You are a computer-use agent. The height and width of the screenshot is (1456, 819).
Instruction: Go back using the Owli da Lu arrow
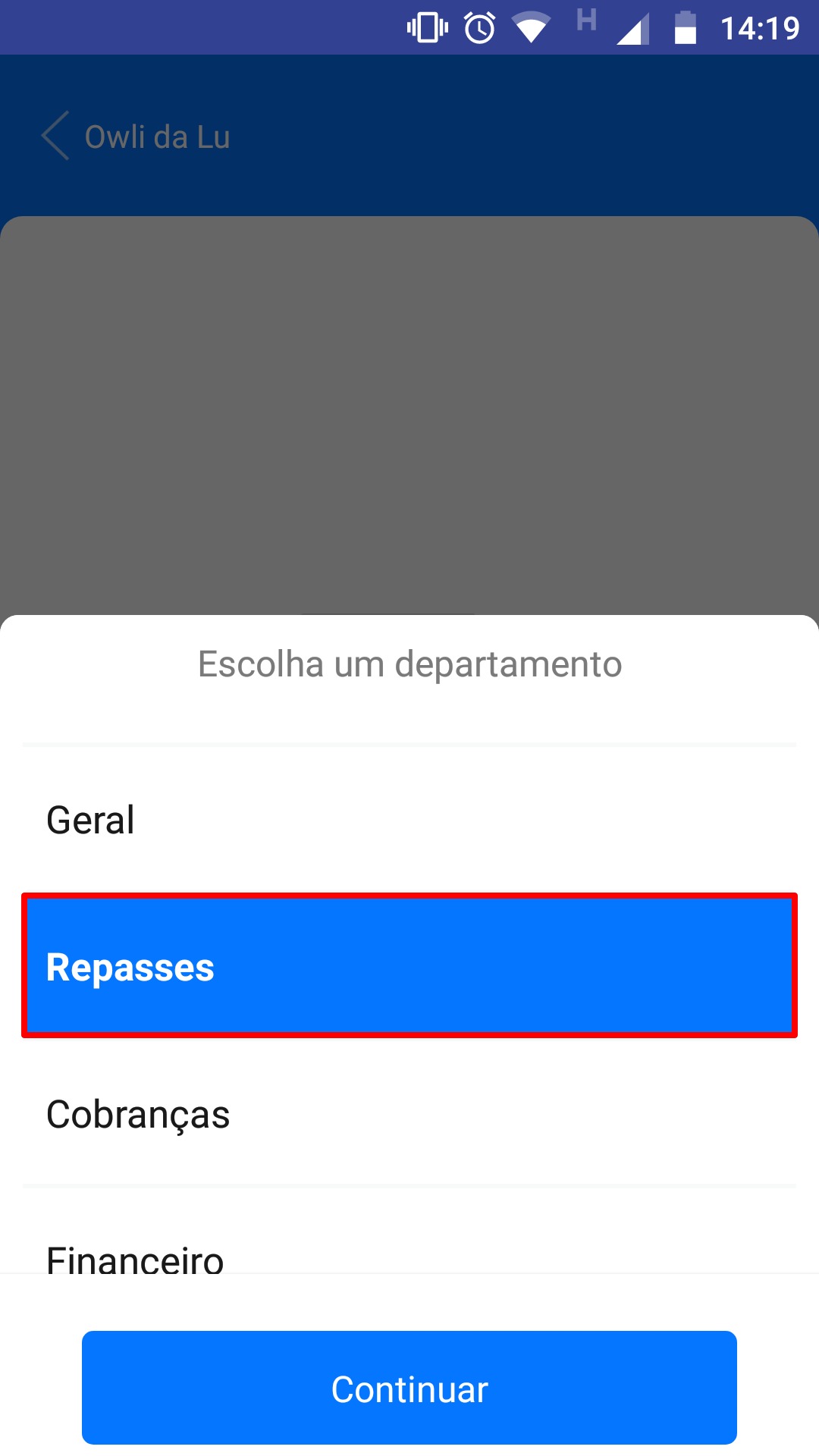55,136
